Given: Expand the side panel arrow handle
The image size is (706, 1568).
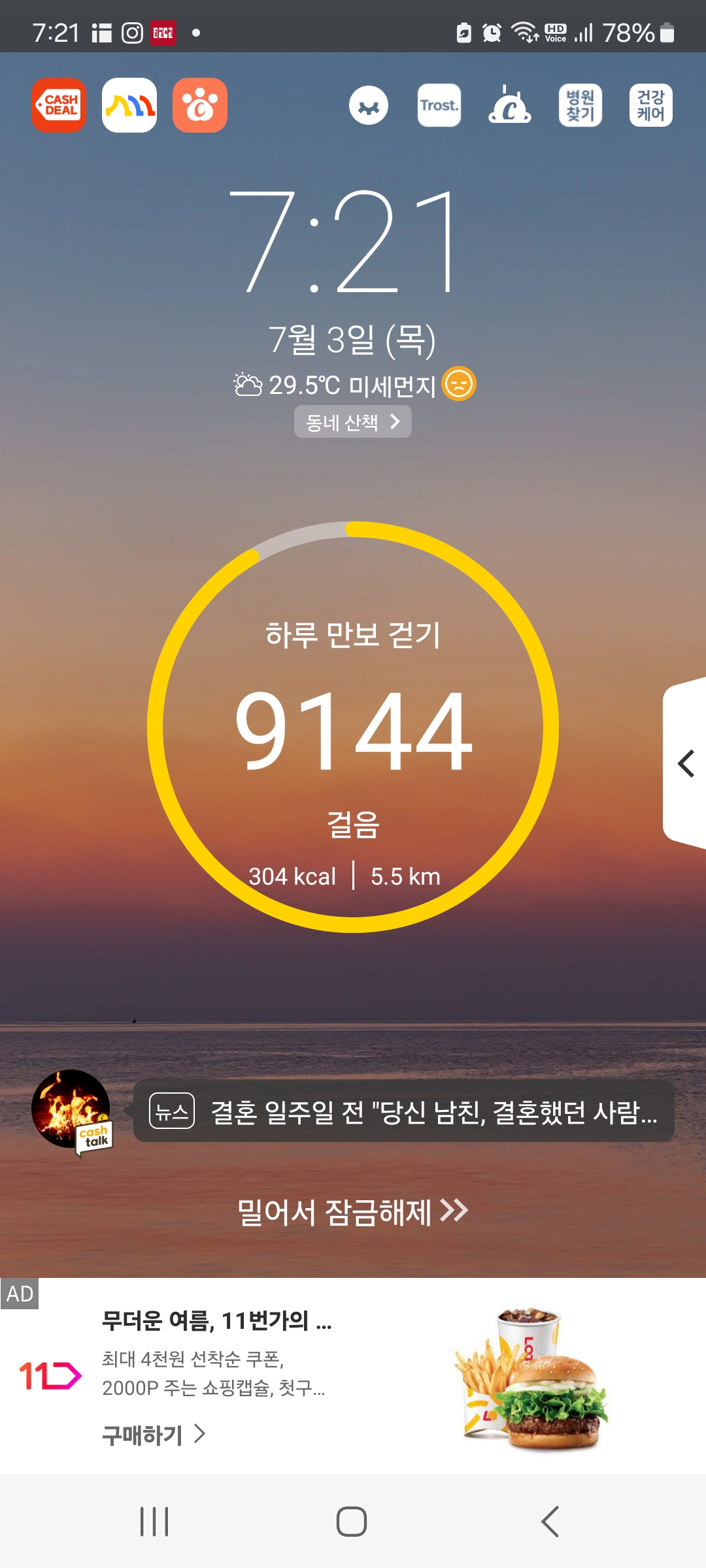Looking at the screenshot, I should pos(685,763).
